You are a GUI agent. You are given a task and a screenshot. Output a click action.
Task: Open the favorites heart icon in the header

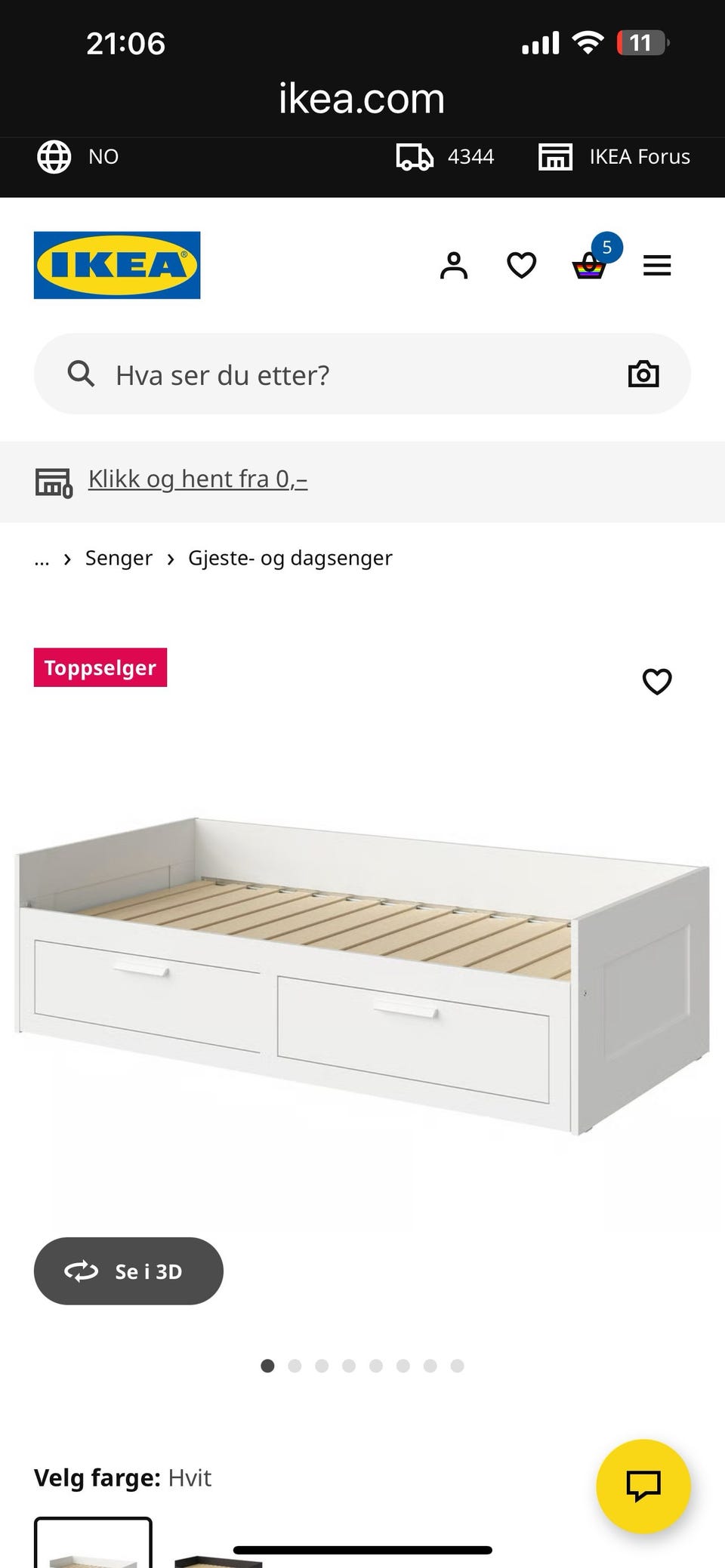click(x=522, y=265)
